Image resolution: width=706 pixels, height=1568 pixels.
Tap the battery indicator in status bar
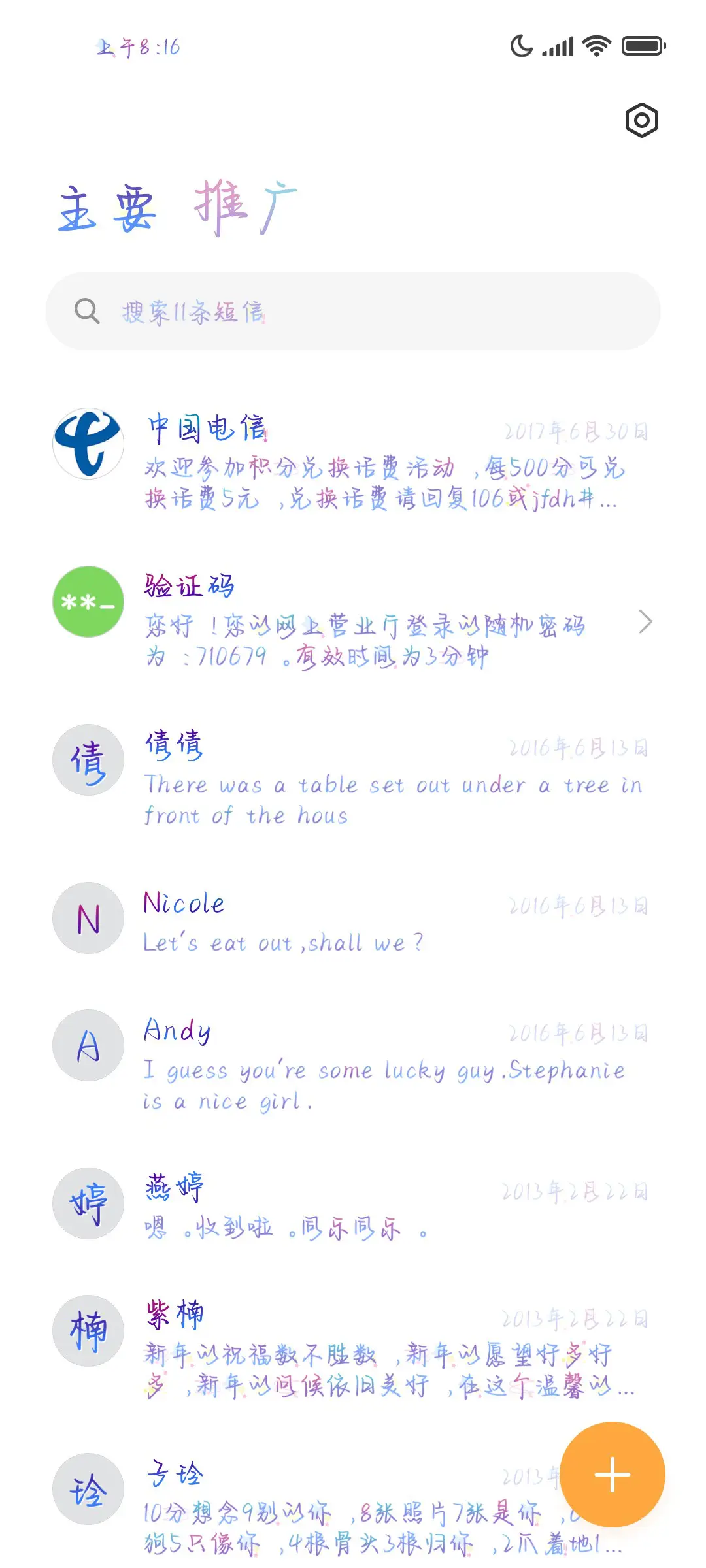tap(642, 46)
